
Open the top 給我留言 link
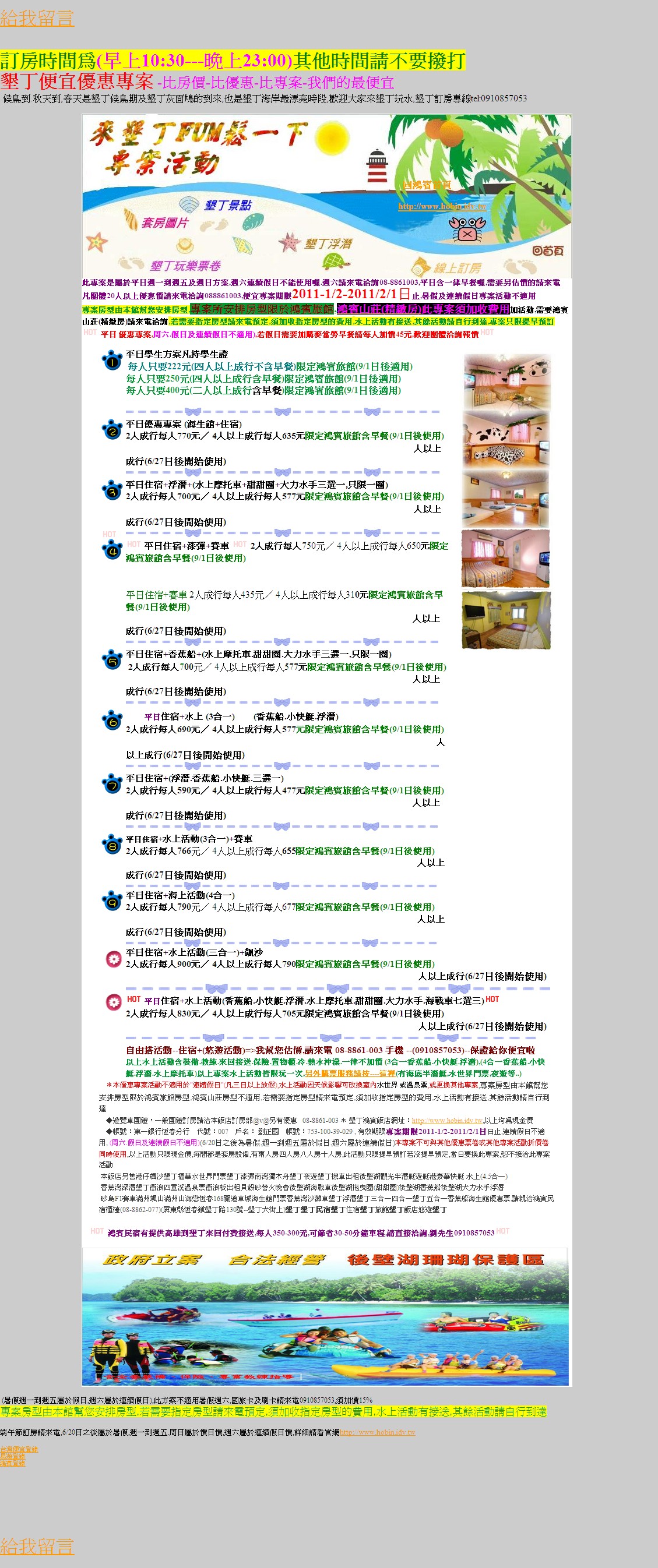(37, 18)
